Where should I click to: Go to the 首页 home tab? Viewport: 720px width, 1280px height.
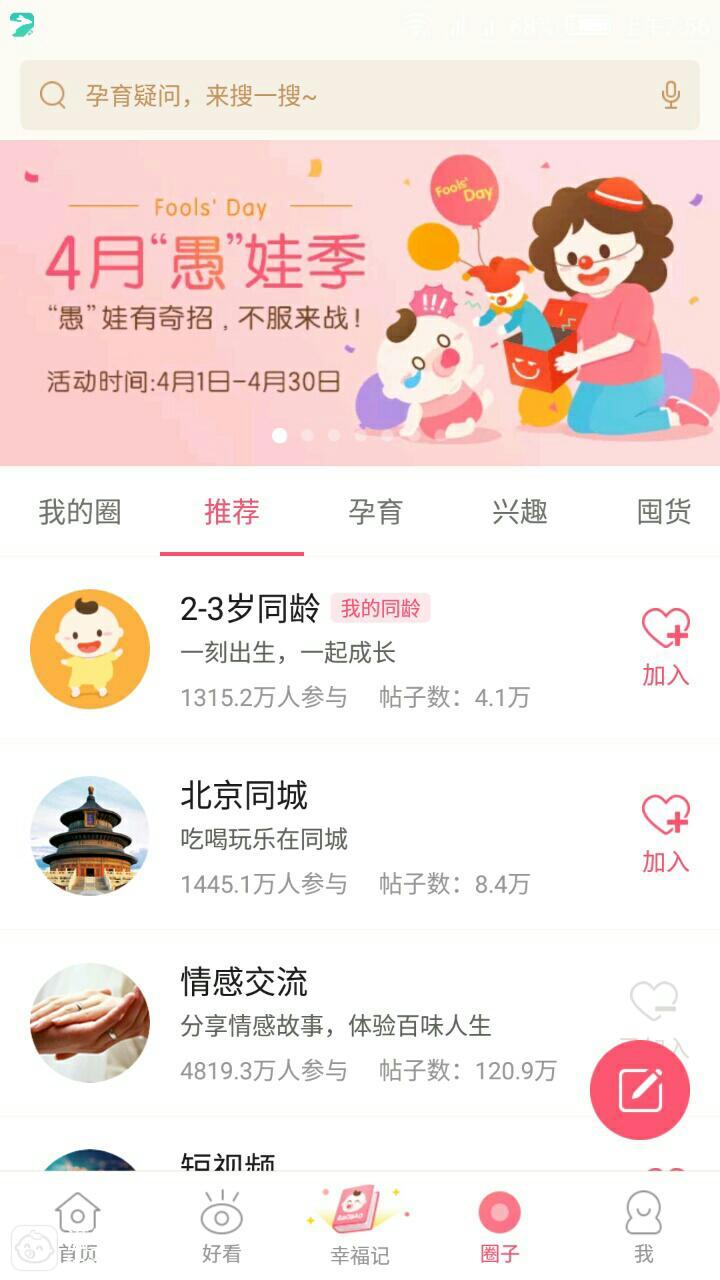tap(78, 1227)
